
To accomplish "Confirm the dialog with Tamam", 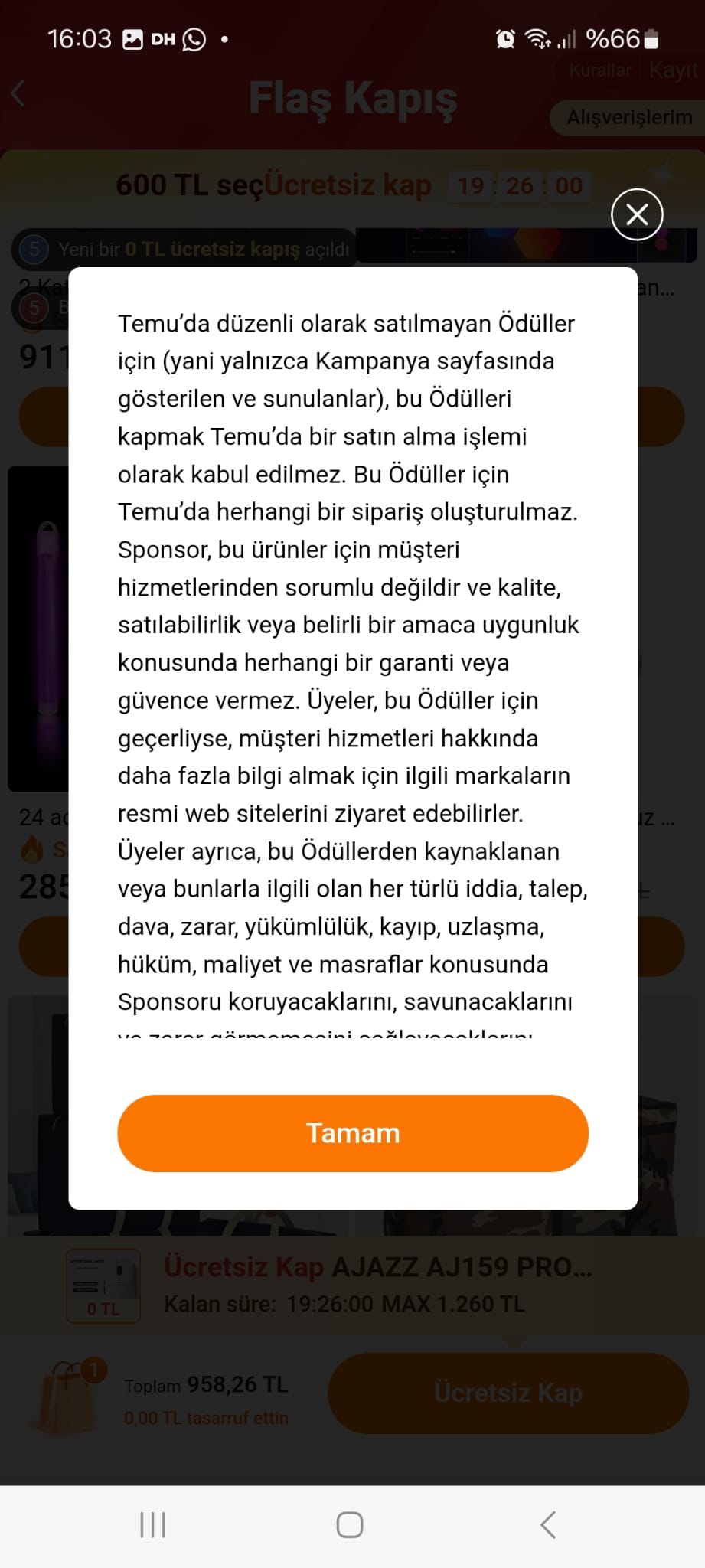I will pos(353,1133).
